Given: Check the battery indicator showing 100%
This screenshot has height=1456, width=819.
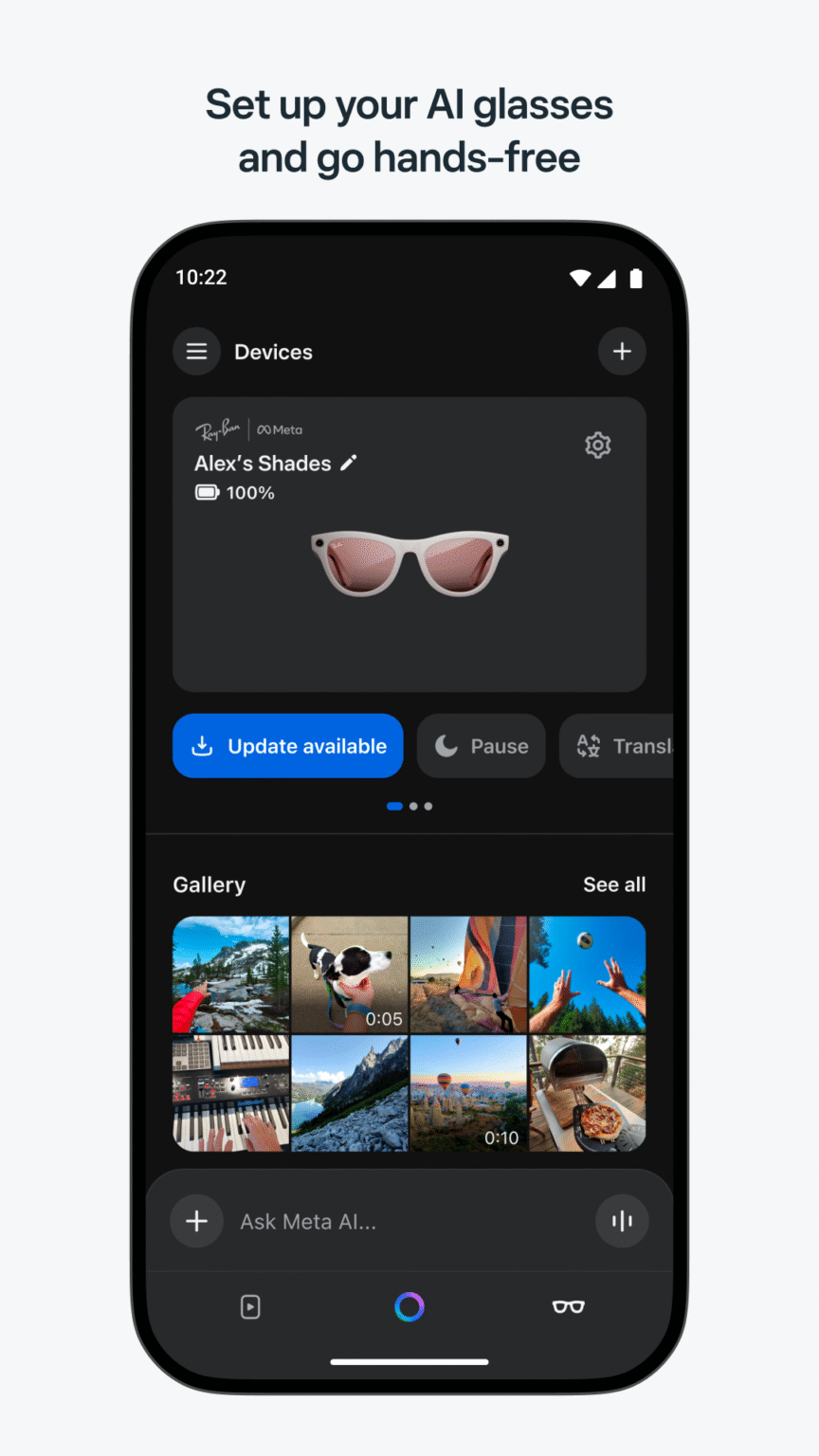Looking at the screenshot, I should (x=234, y=493).
